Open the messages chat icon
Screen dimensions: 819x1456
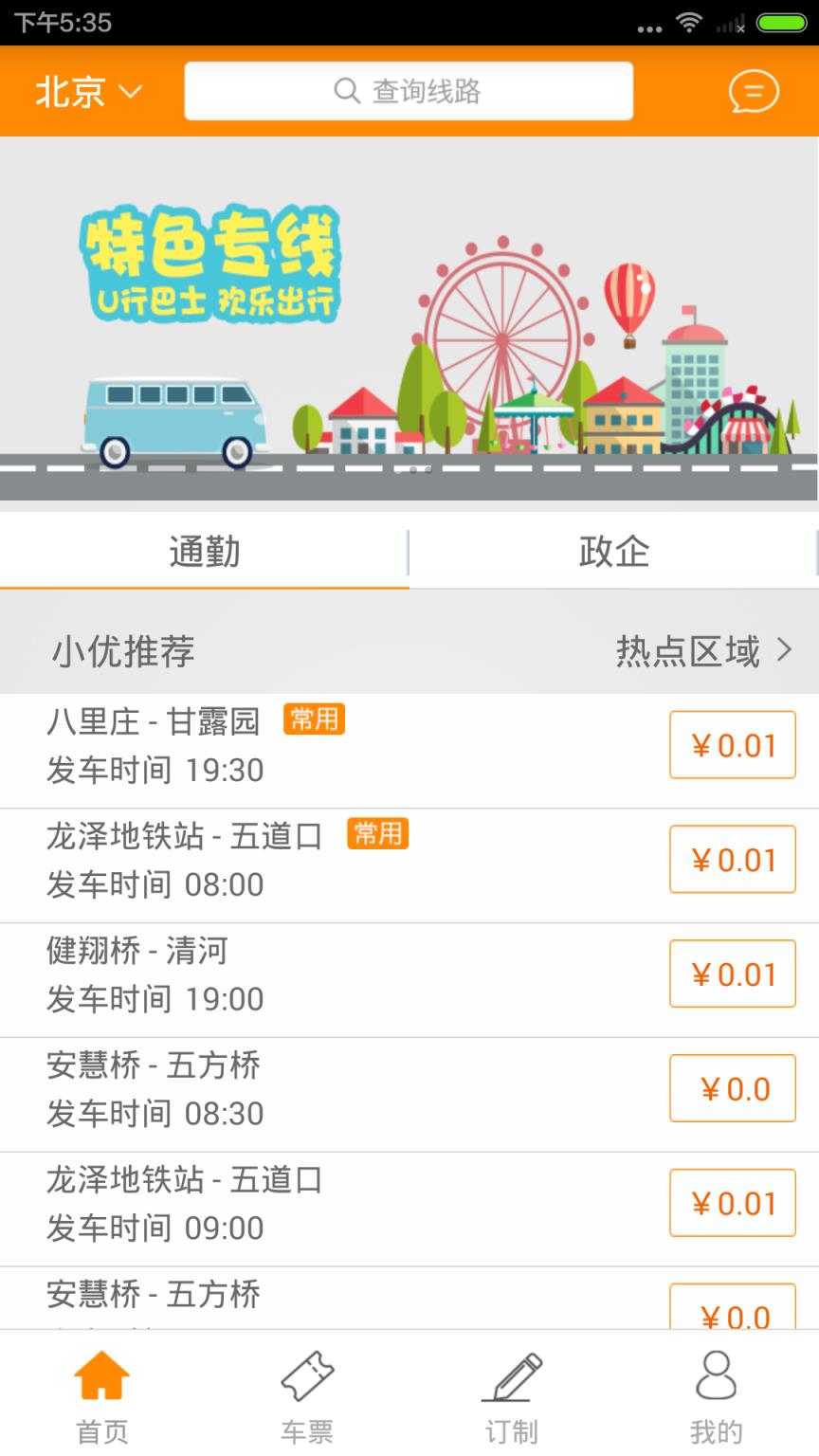click(754, 92)
